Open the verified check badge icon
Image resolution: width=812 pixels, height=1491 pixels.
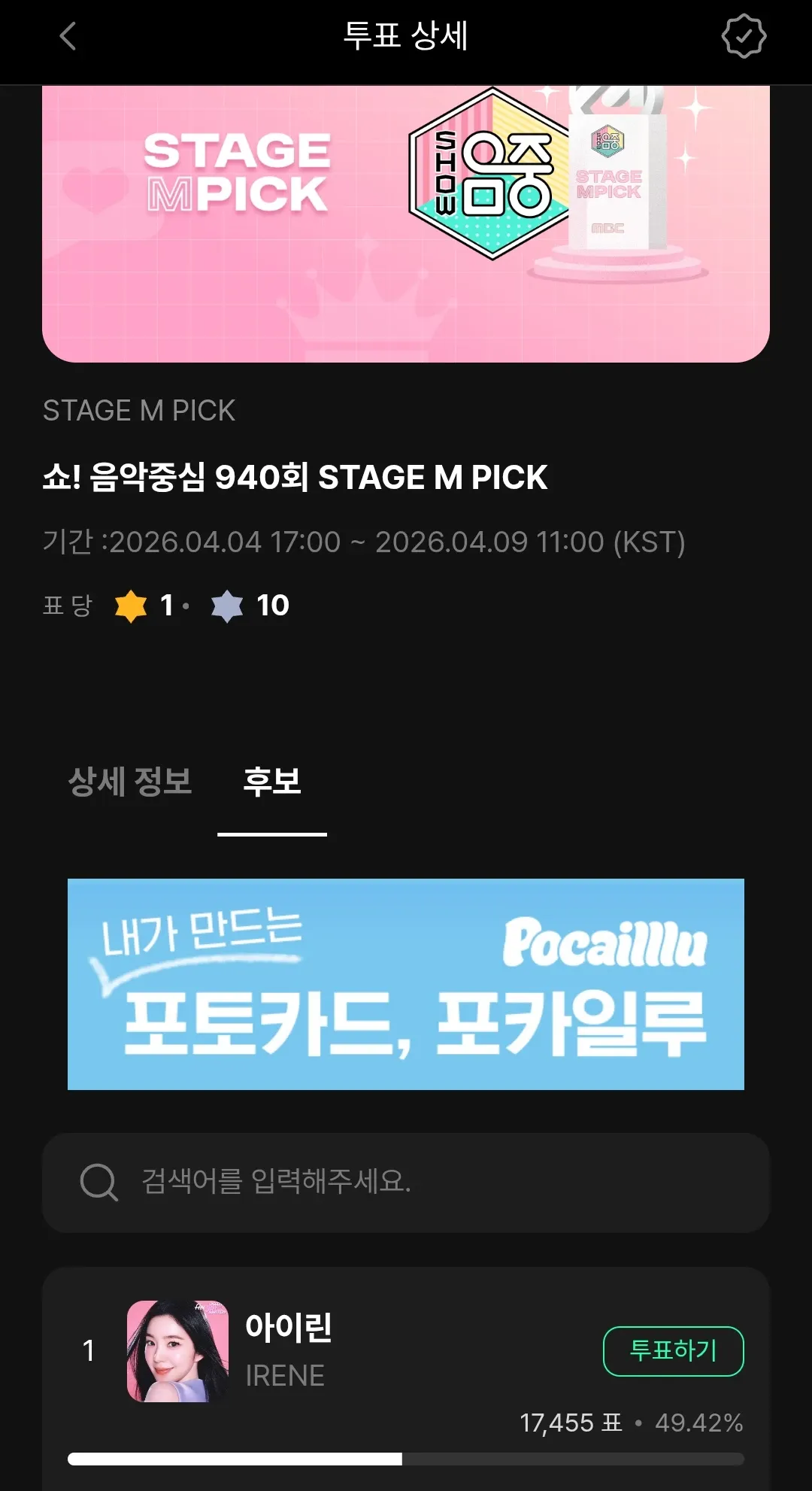click(743, 36)
